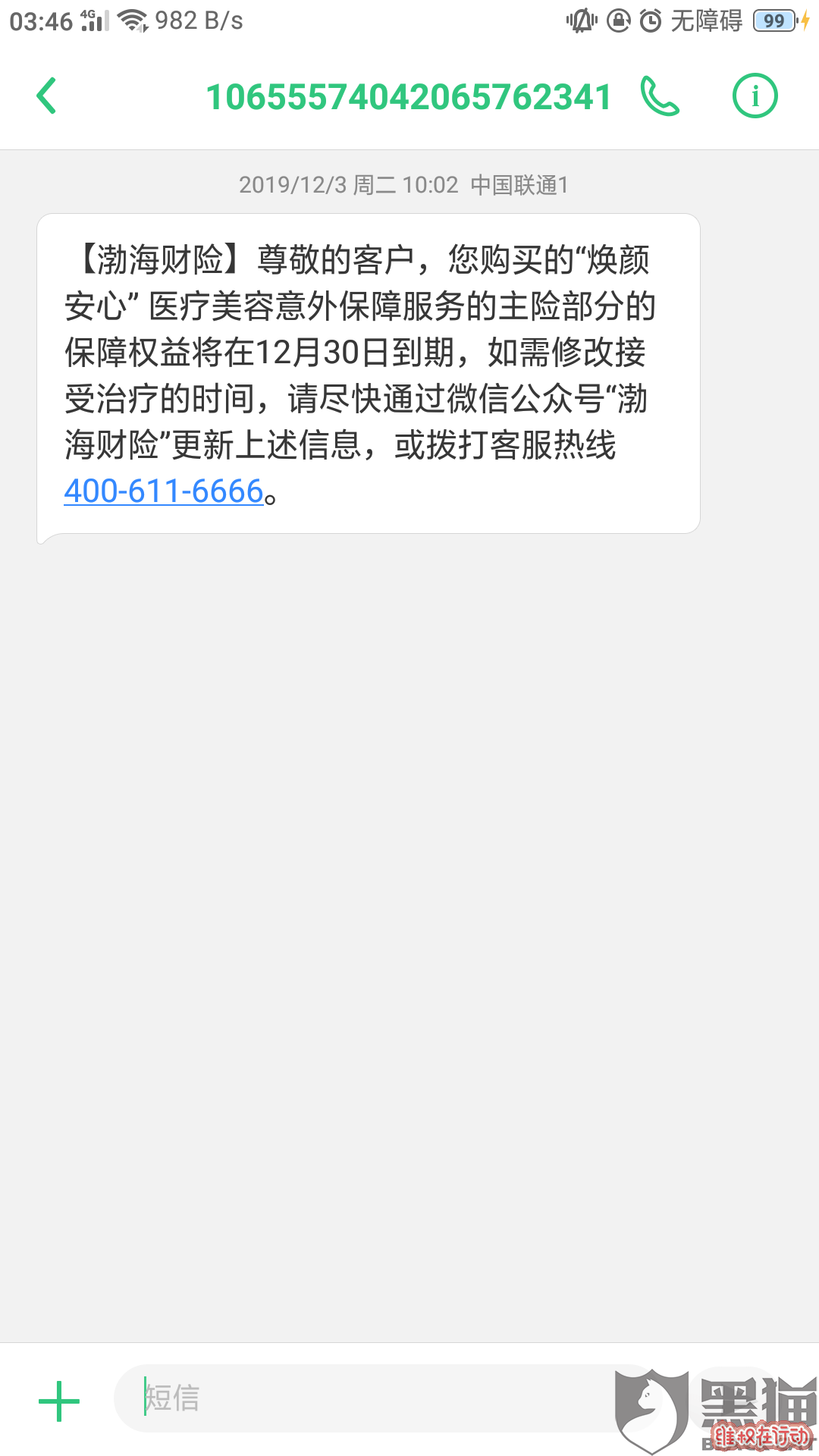Call the sender number
This screenshot has width=819, height=1456.
[x=660, y=96]
